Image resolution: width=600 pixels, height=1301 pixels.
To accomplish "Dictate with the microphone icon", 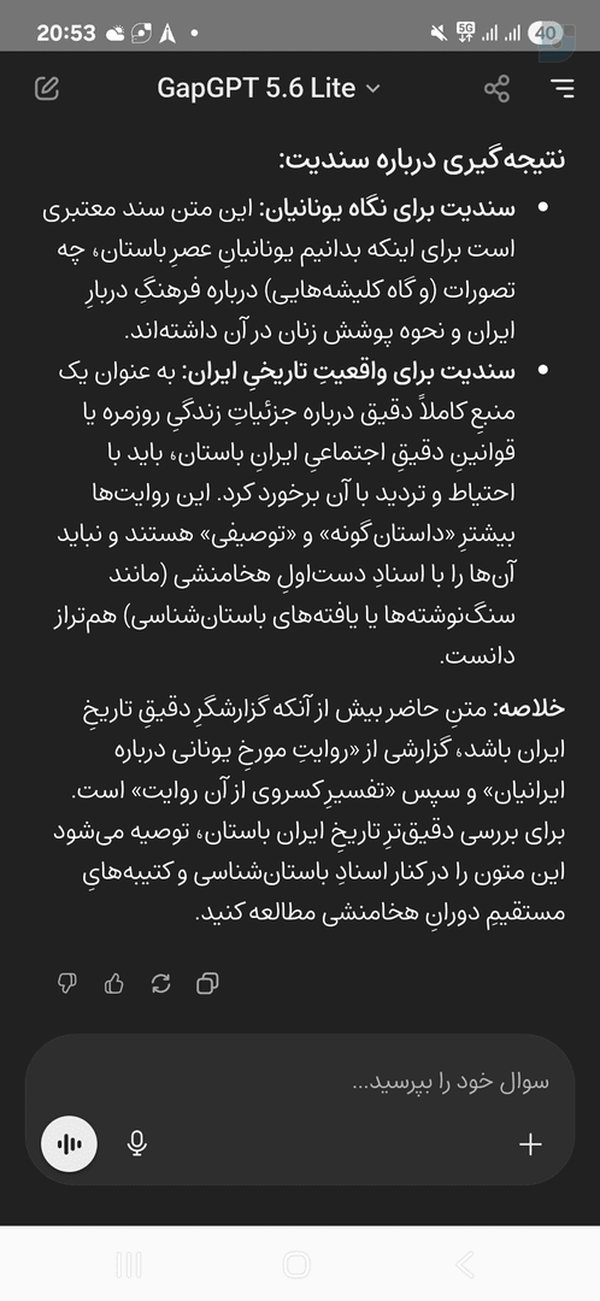I will coord(138,1143).
